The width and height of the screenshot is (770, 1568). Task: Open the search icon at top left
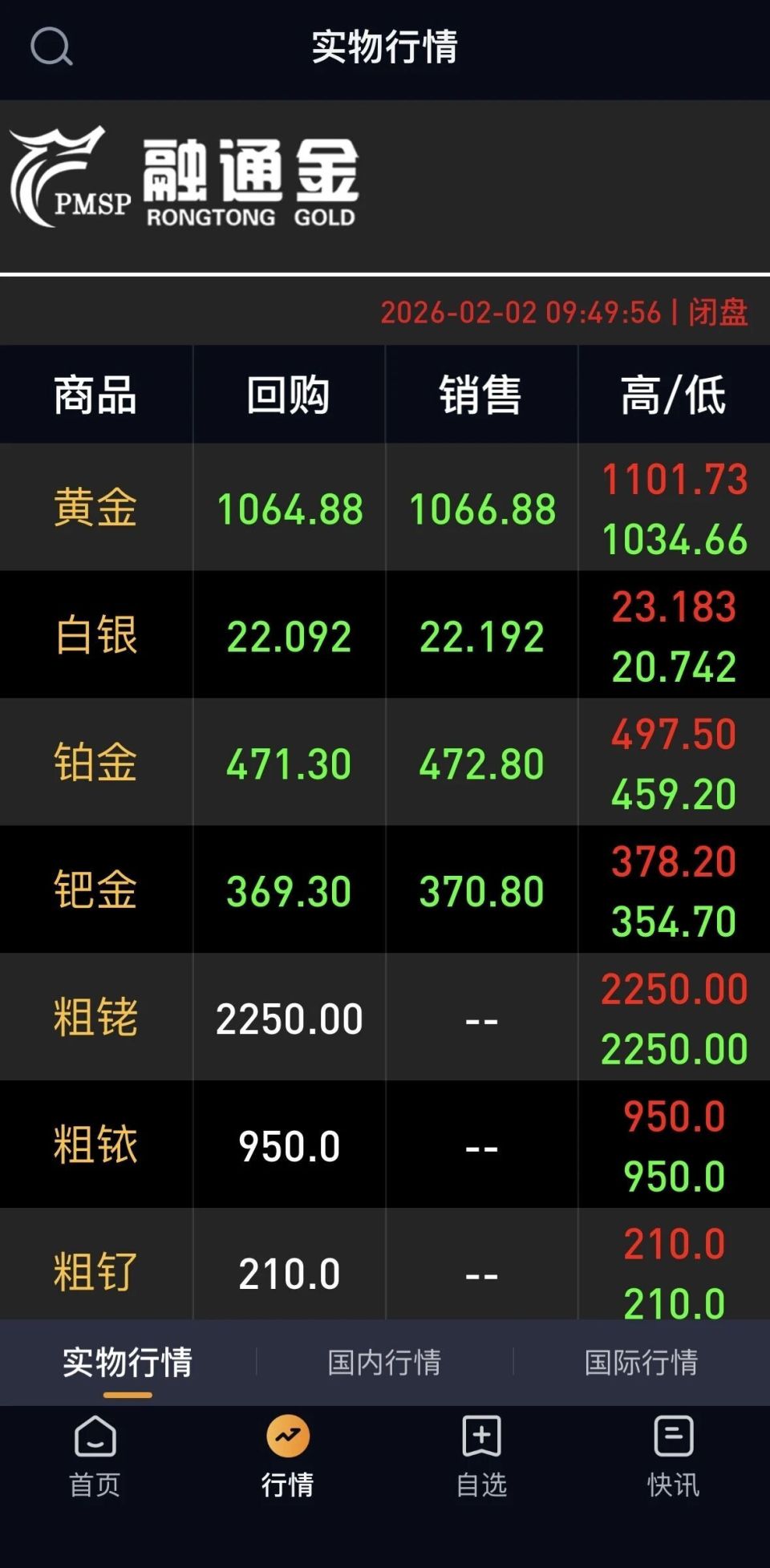[x=51, y=47]
